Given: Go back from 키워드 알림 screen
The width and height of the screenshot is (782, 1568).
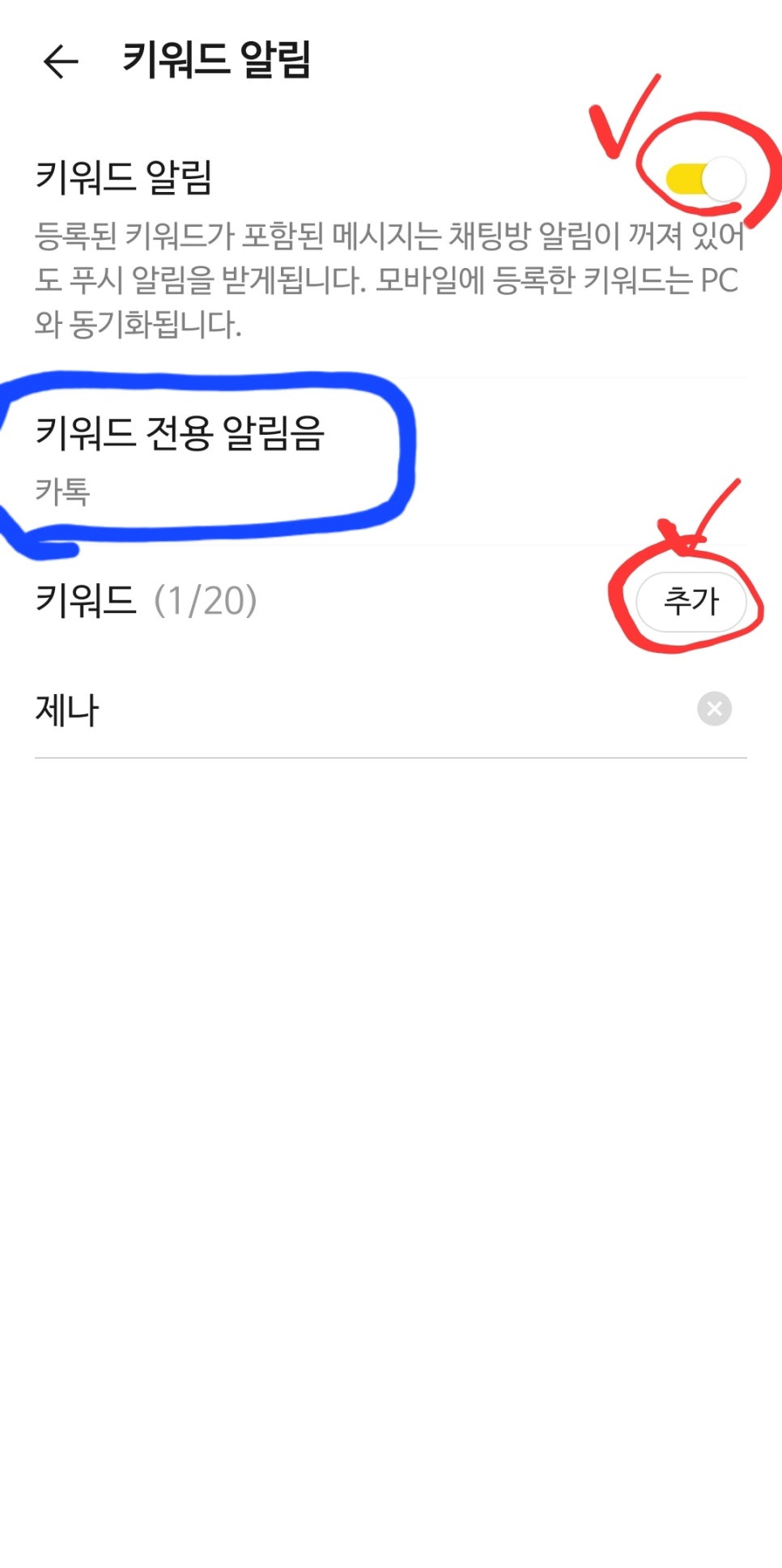Looking at the screenshot, I should click(x=61, y=61).
